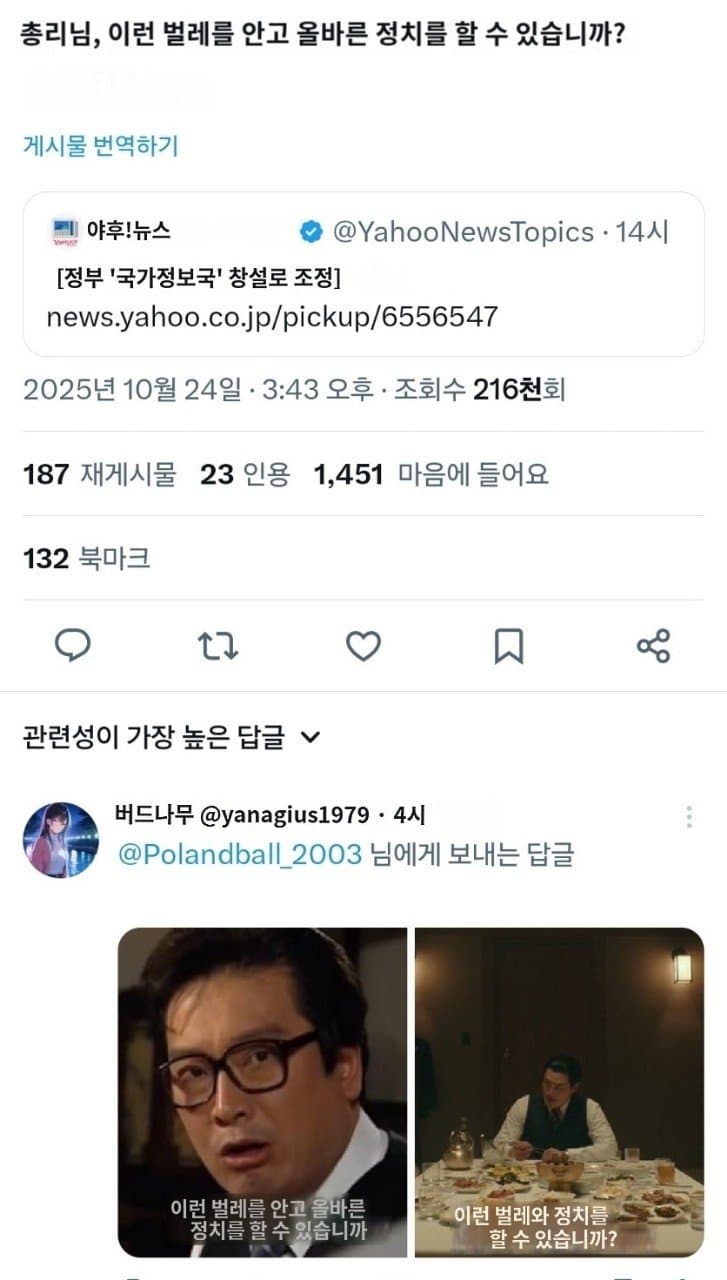Tap 게시물 번역하기 to translate the post
This screenshot has height=1280, width=727.
pos(100,146)
